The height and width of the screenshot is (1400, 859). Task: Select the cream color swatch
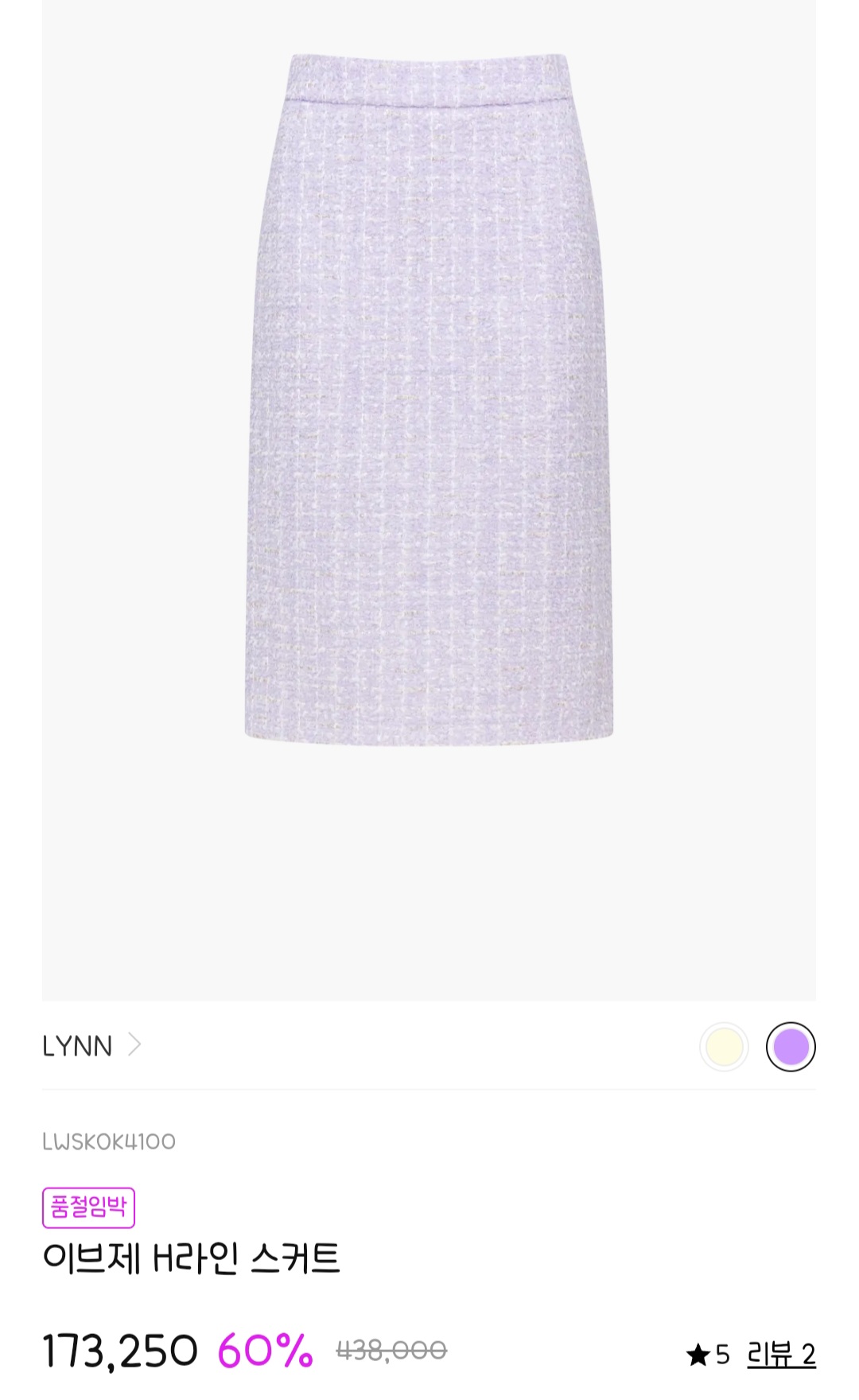tap(724, 1047)
